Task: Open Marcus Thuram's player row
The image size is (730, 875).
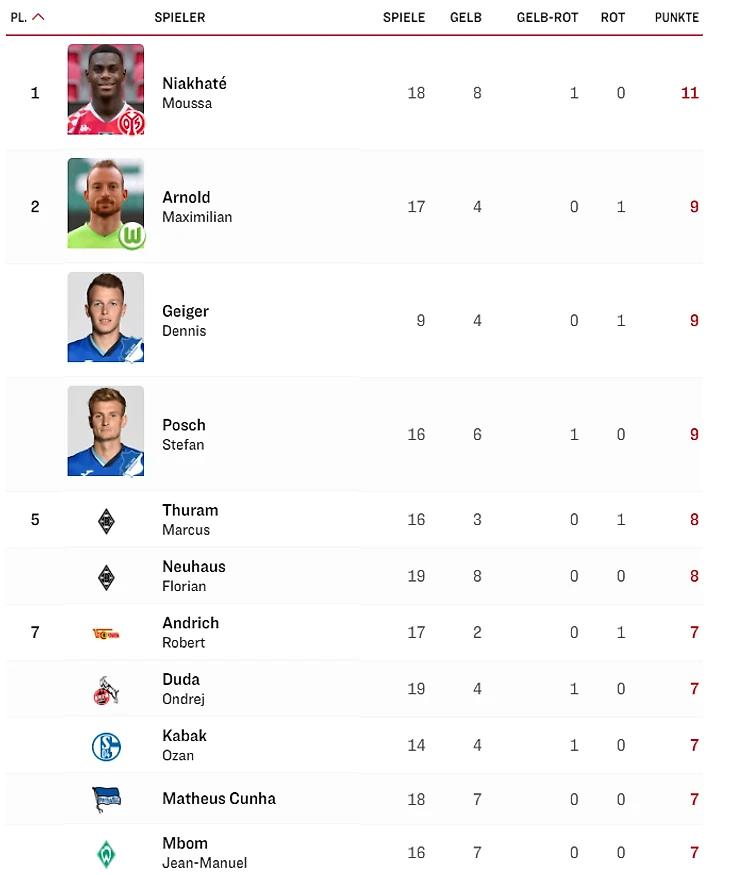Action: tap(190, 520)
